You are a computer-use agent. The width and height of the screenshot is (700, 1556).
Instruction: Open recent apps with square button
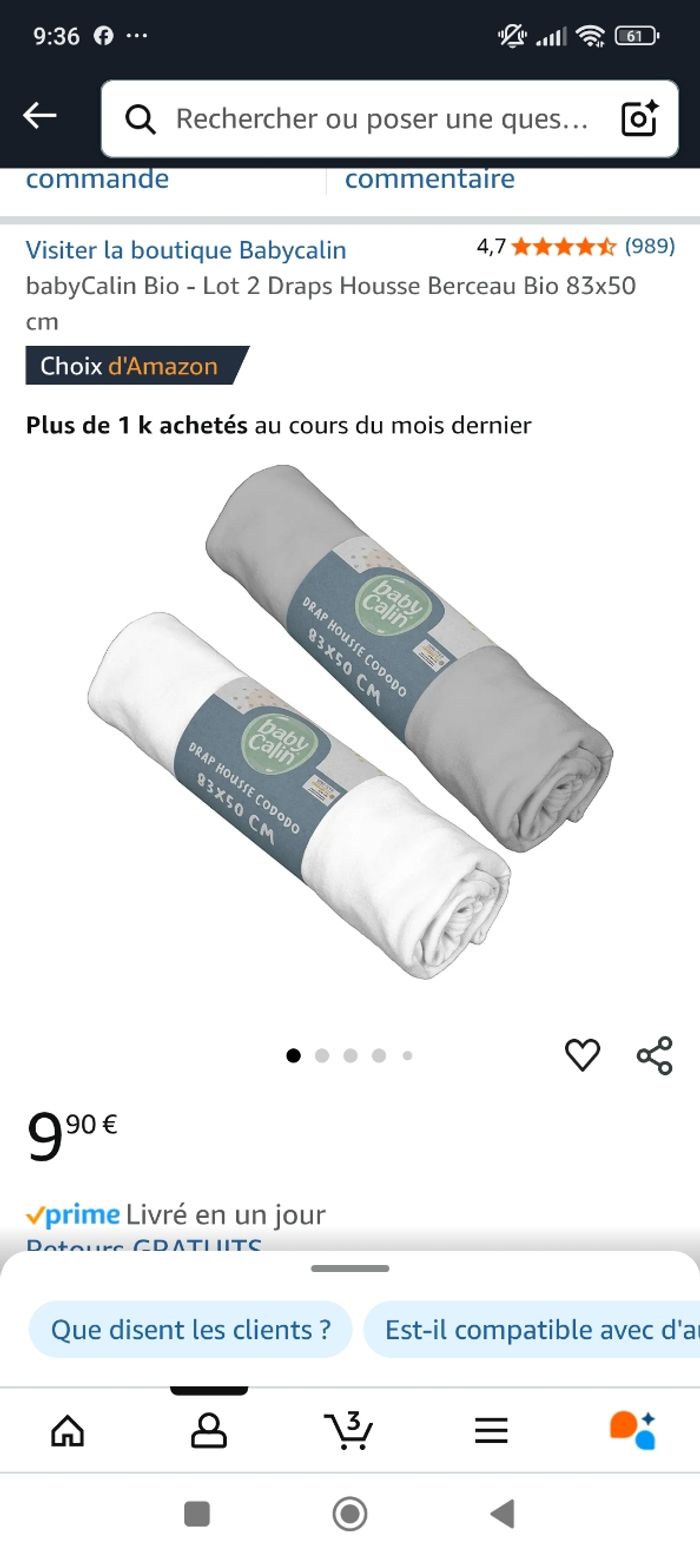pyautogui.click(x=197, y=1514)
